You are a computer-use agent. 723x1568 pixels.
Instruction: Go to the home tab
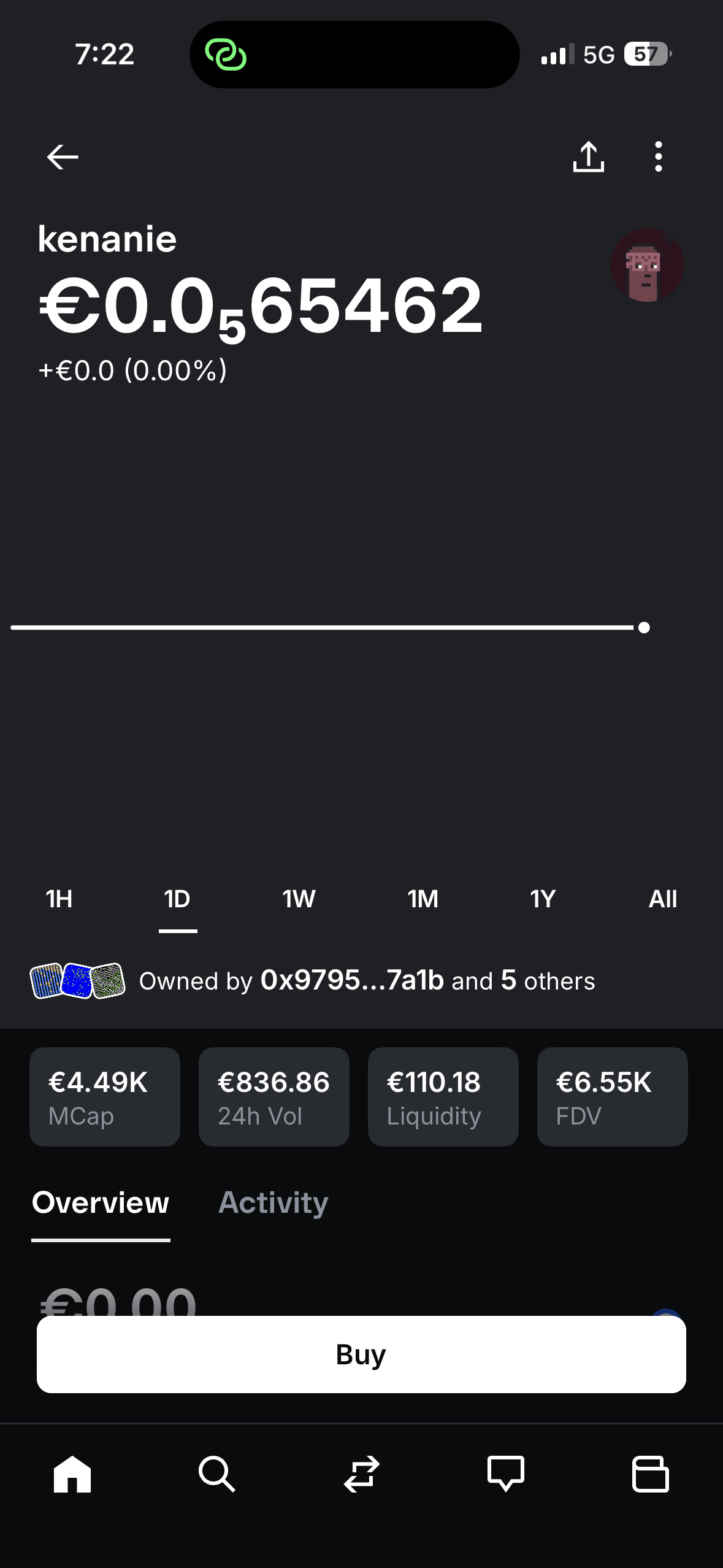(72, 1474)
